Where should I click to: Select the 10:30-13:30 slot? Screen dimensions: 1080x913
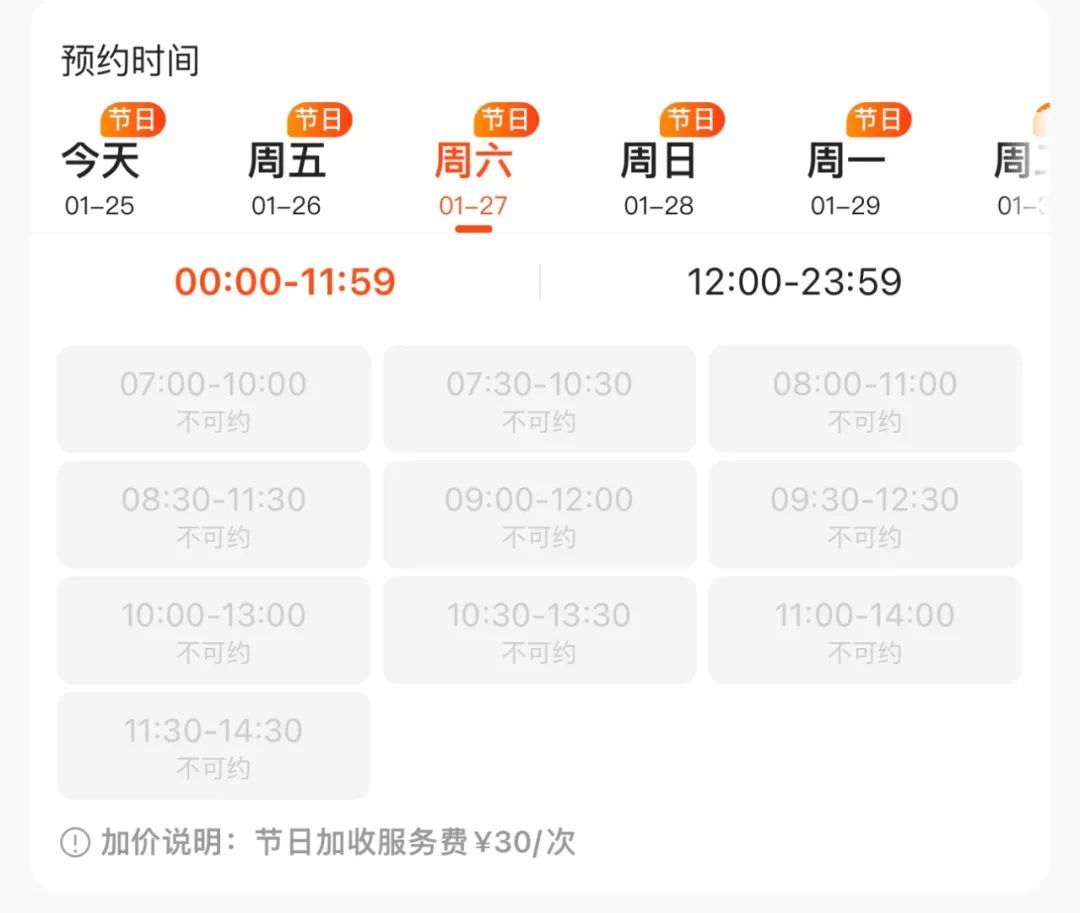pos(539,630)
